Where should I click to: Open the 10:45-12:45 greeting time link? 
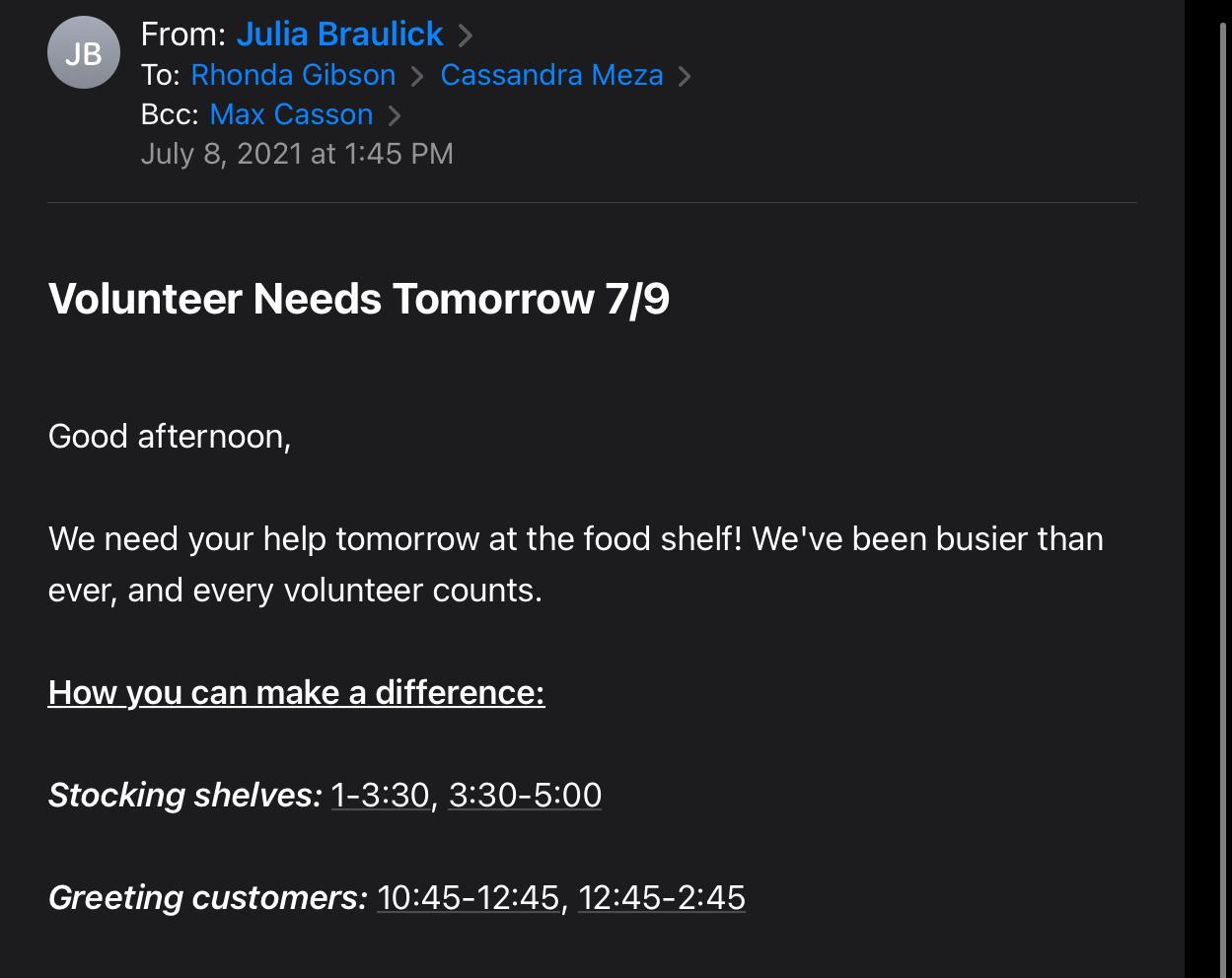[468, 897]
